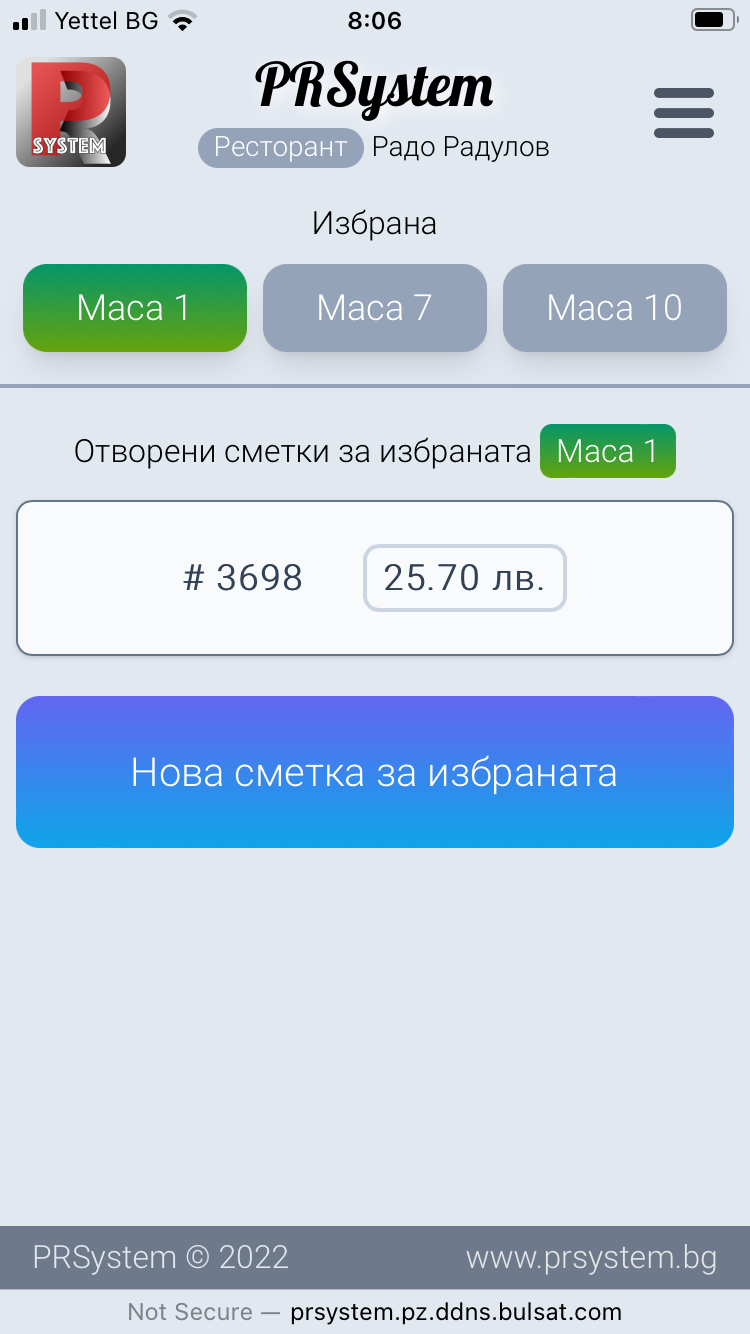Select the Маса 1 table button
This screenshot has height=1334, width=750.
click(135, 308)
